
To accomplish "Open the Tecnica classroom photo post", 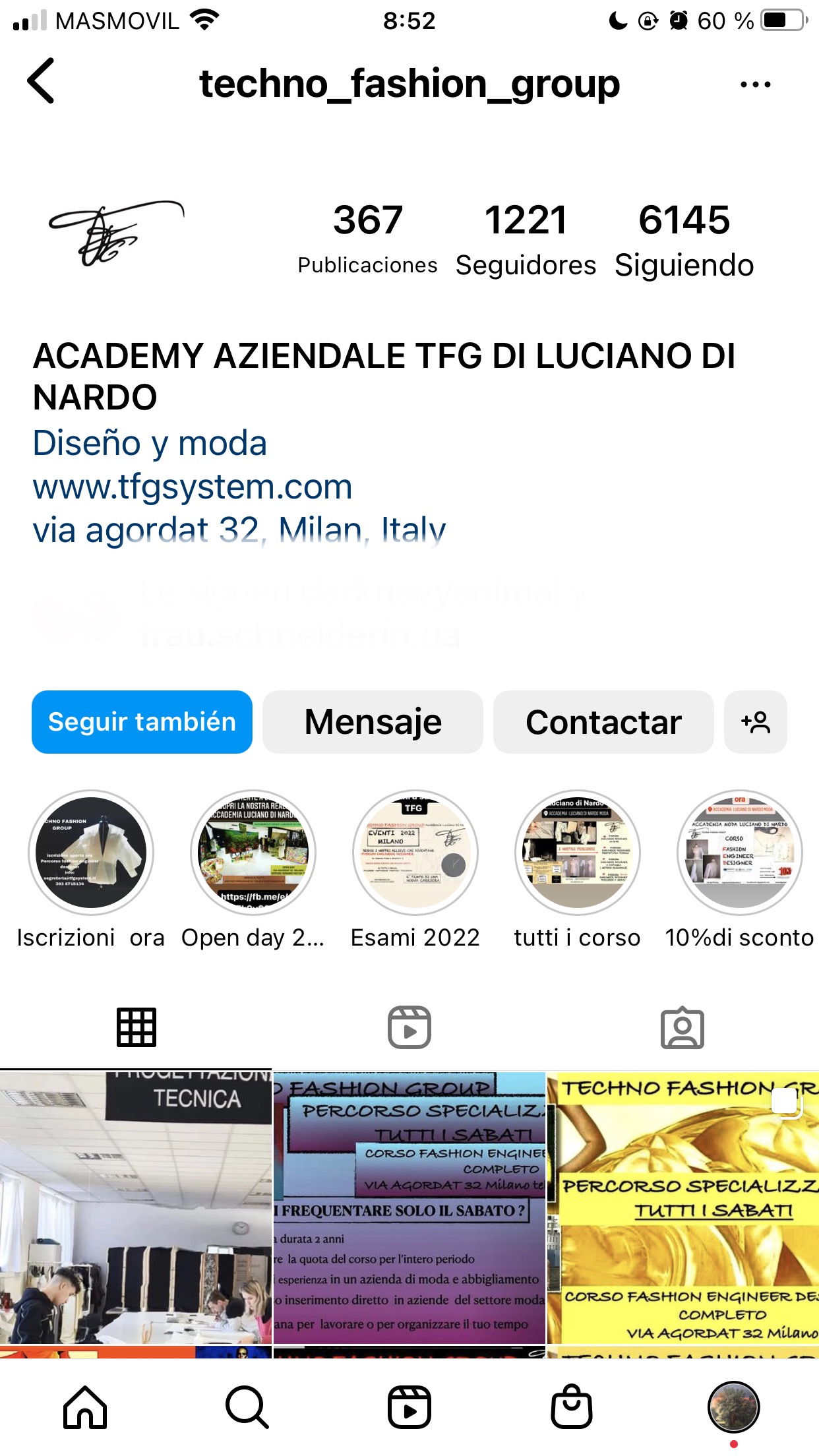I will (x=136, y=1208).
